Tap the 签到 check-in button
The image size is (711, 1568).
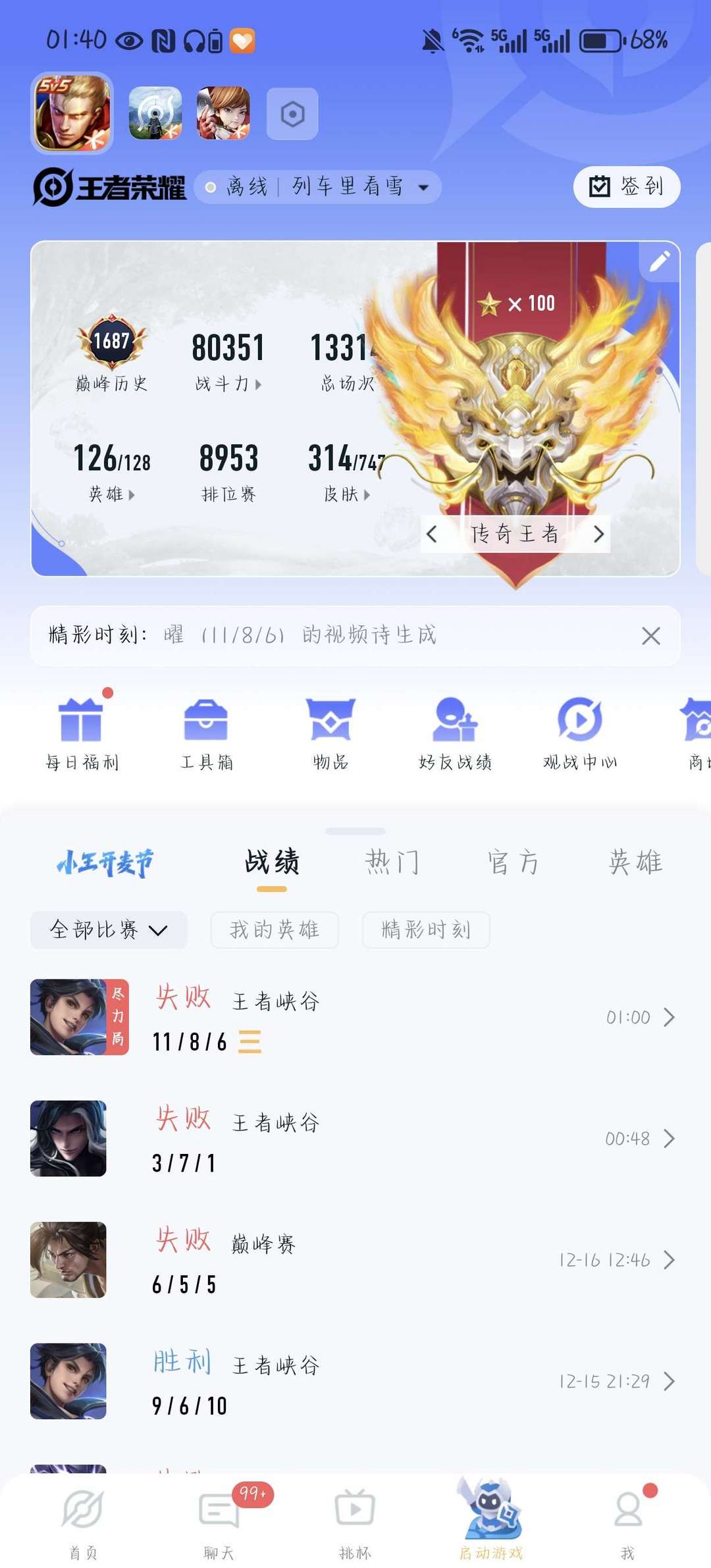tap(625, 186)
